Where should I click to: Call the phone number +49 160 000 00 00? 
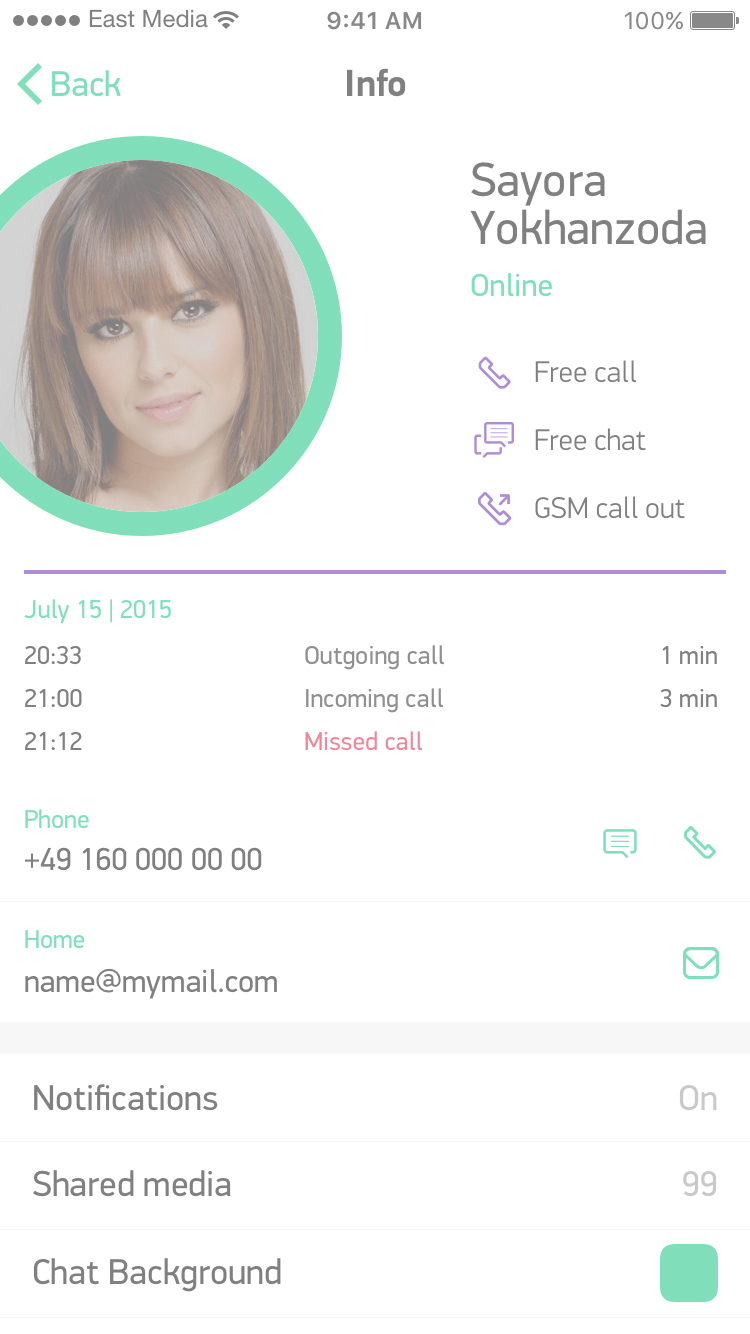(x=700, y=843)
